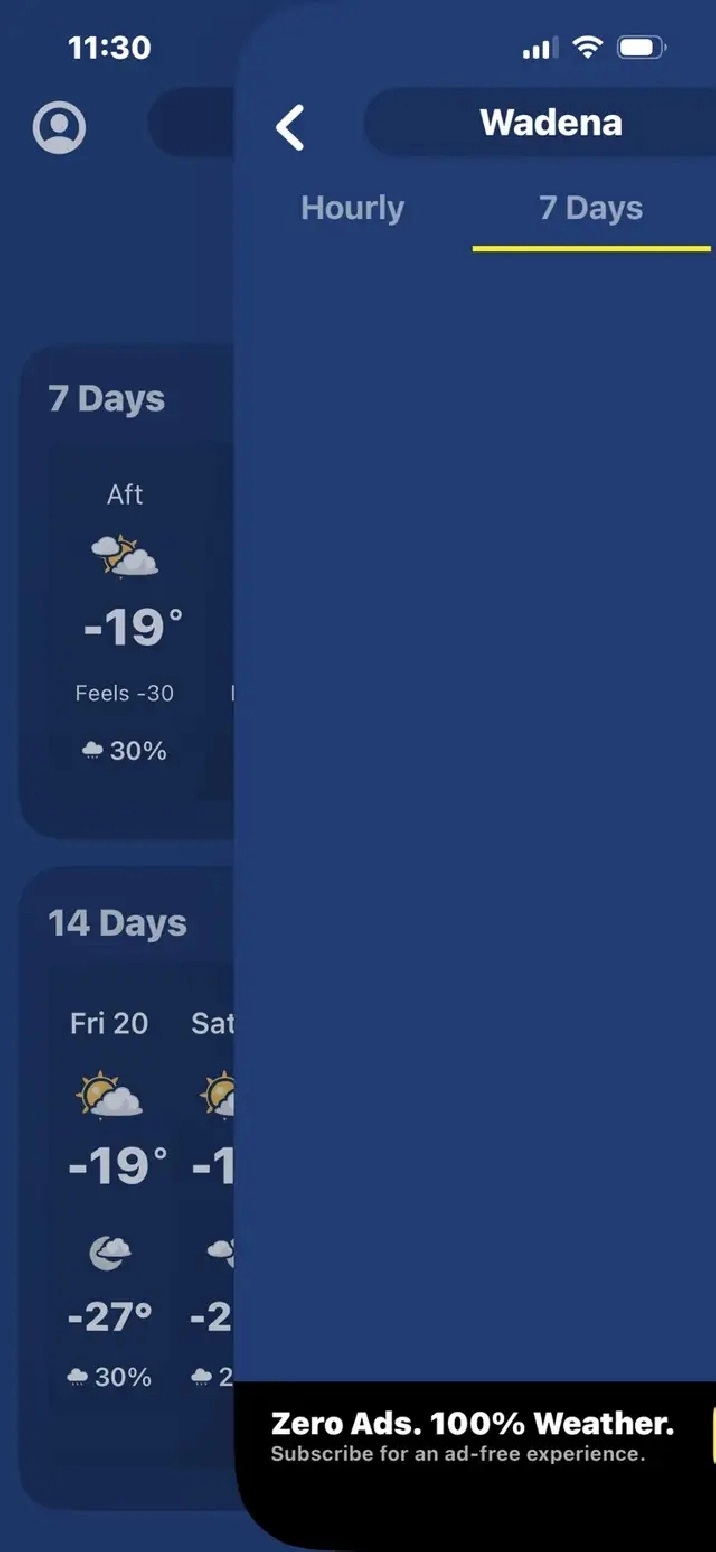This screenshot has height=1552, width=716.
Task: Switch to the Hourly tab
Action: click(x=353, y=208)
